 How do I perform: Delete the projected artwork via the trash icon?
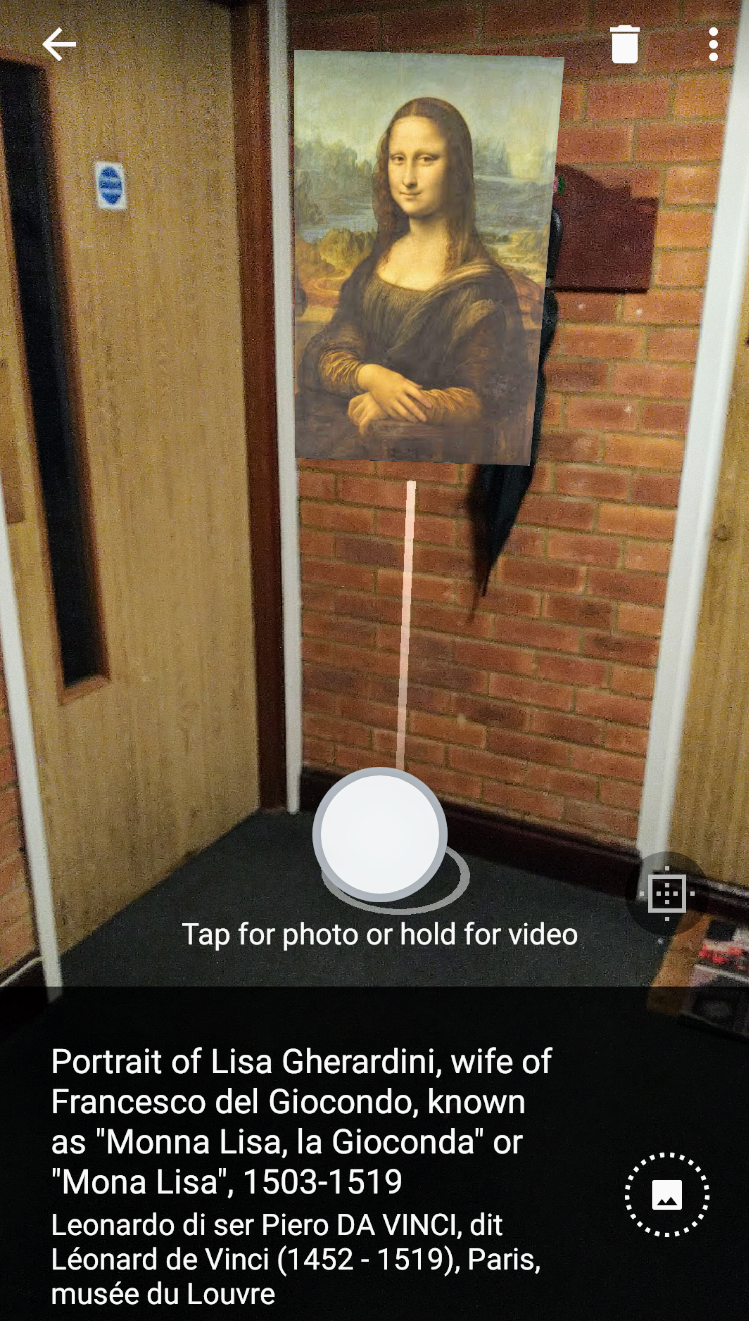pos(625,44)
